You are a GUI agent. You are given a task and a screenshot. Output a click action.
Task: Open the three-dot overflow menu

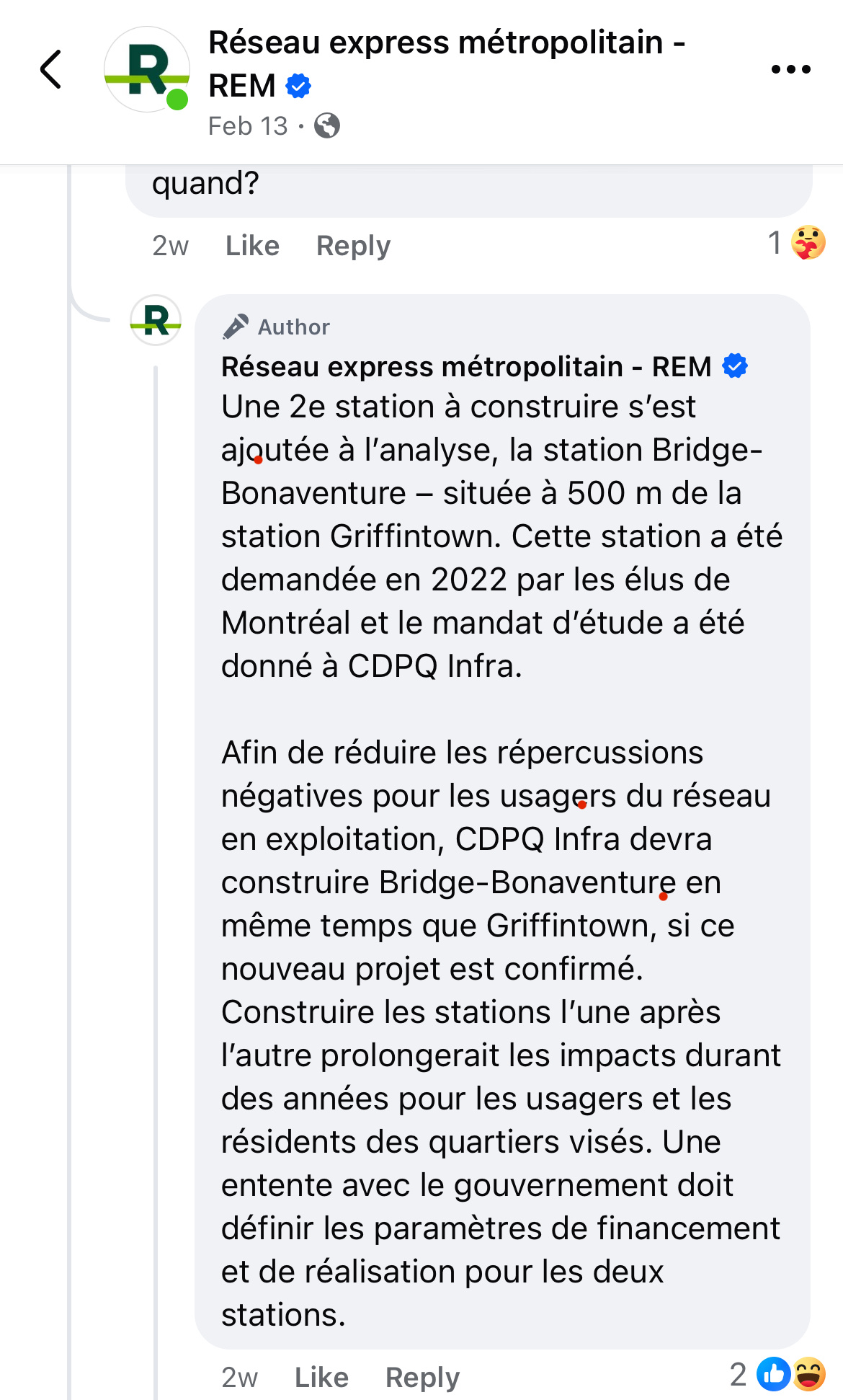[x=790, y=69]
